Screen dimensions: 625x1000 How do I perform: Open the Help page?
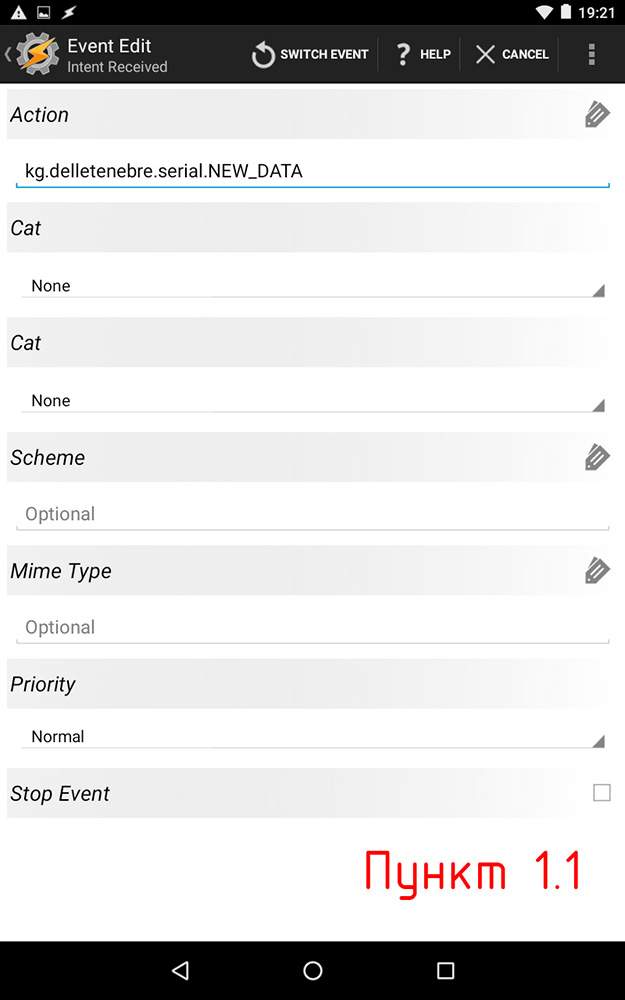tap(422, 55)
